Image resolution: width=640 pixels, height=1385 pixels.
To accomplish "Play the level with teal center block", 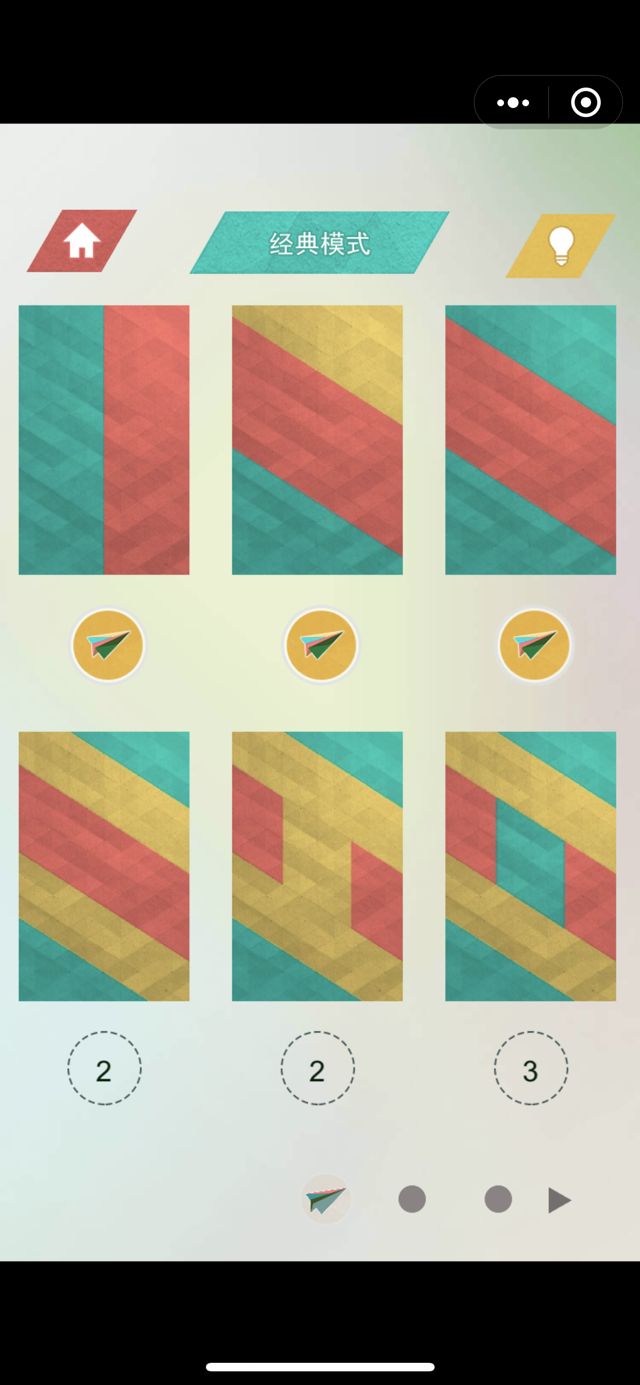I will tap(530, 866).
